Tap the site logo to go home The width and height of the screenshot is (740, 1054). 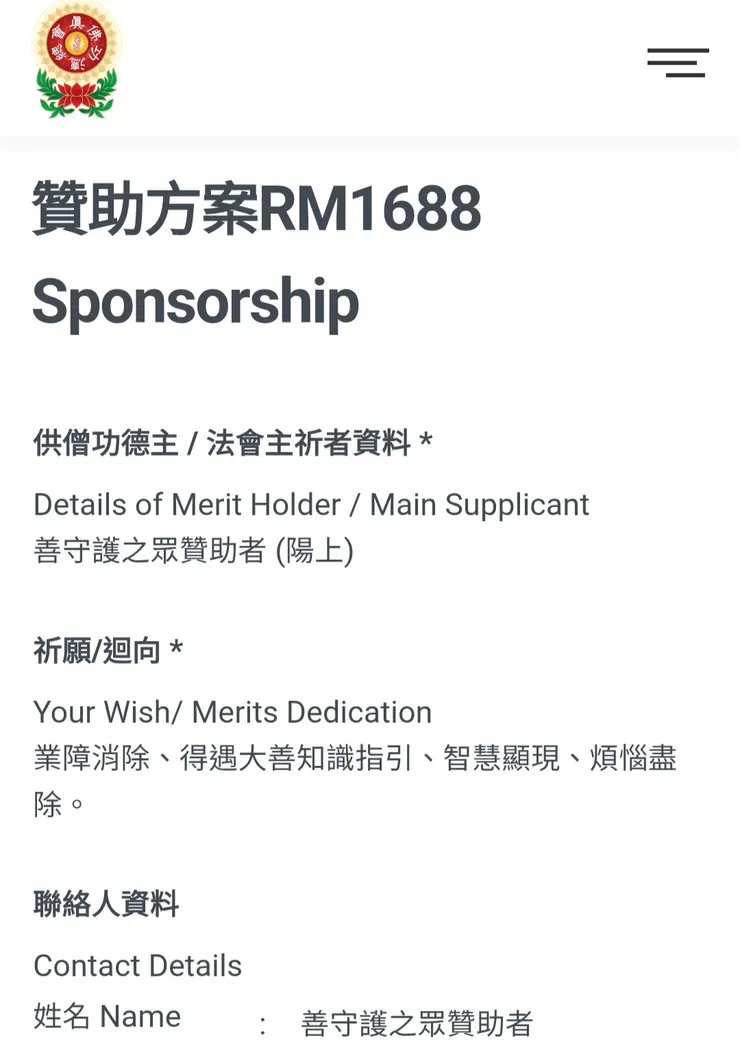point(76,62)
